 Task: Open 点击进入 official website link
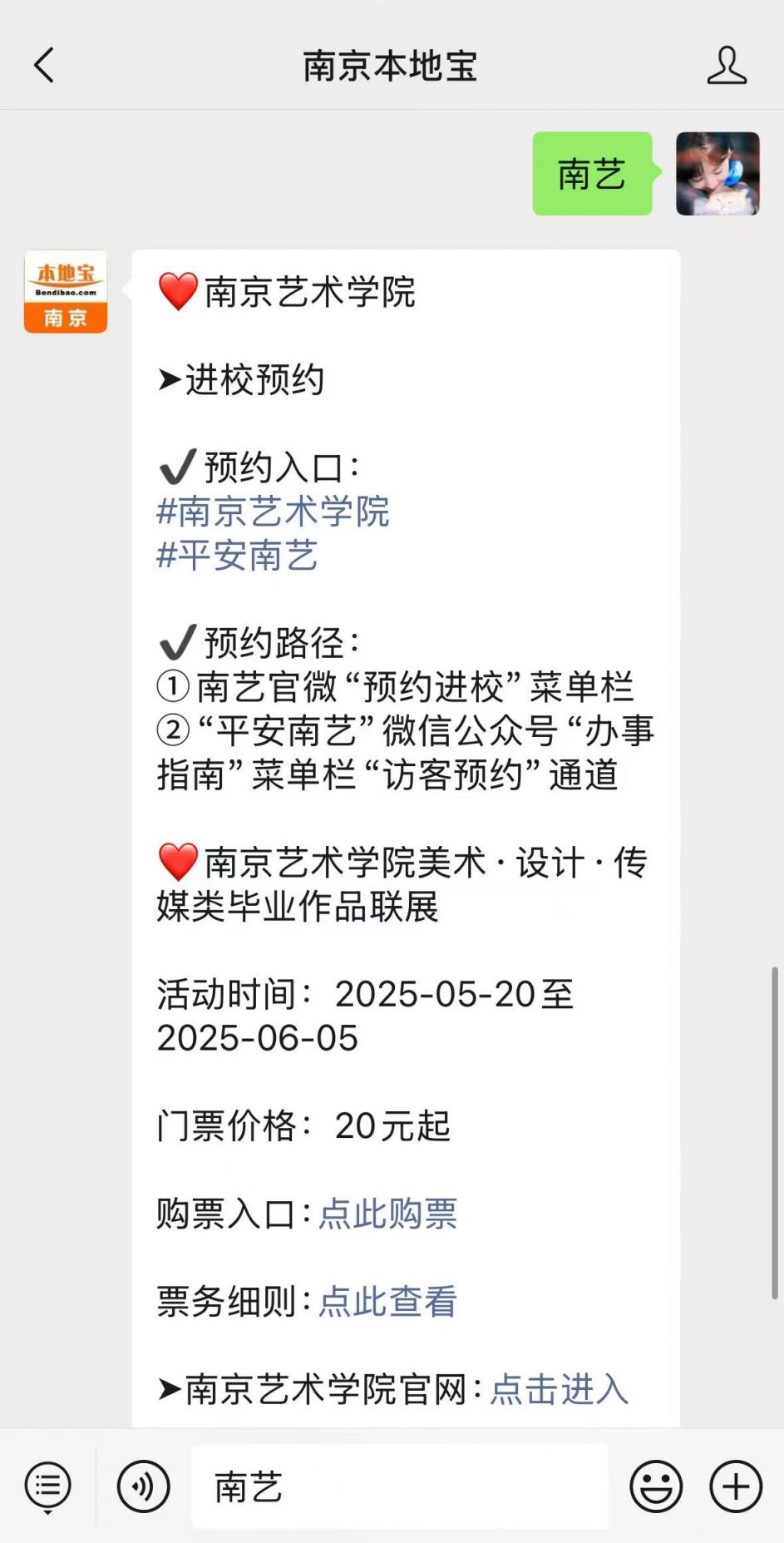pyautogui.click(x=559, y=1389)
